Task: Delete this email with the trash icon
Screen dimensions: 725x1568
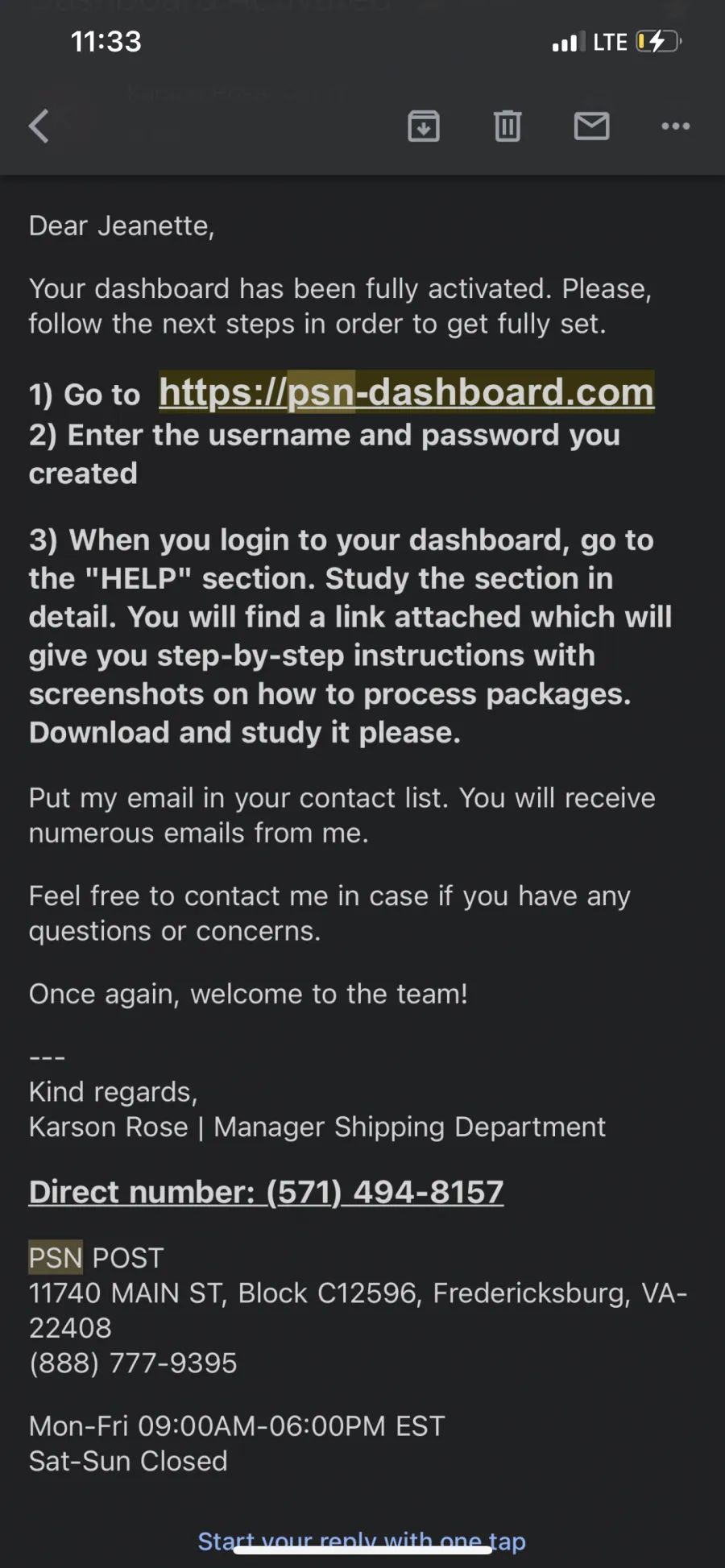Action: pyautogui.click(x=507, y=126)
